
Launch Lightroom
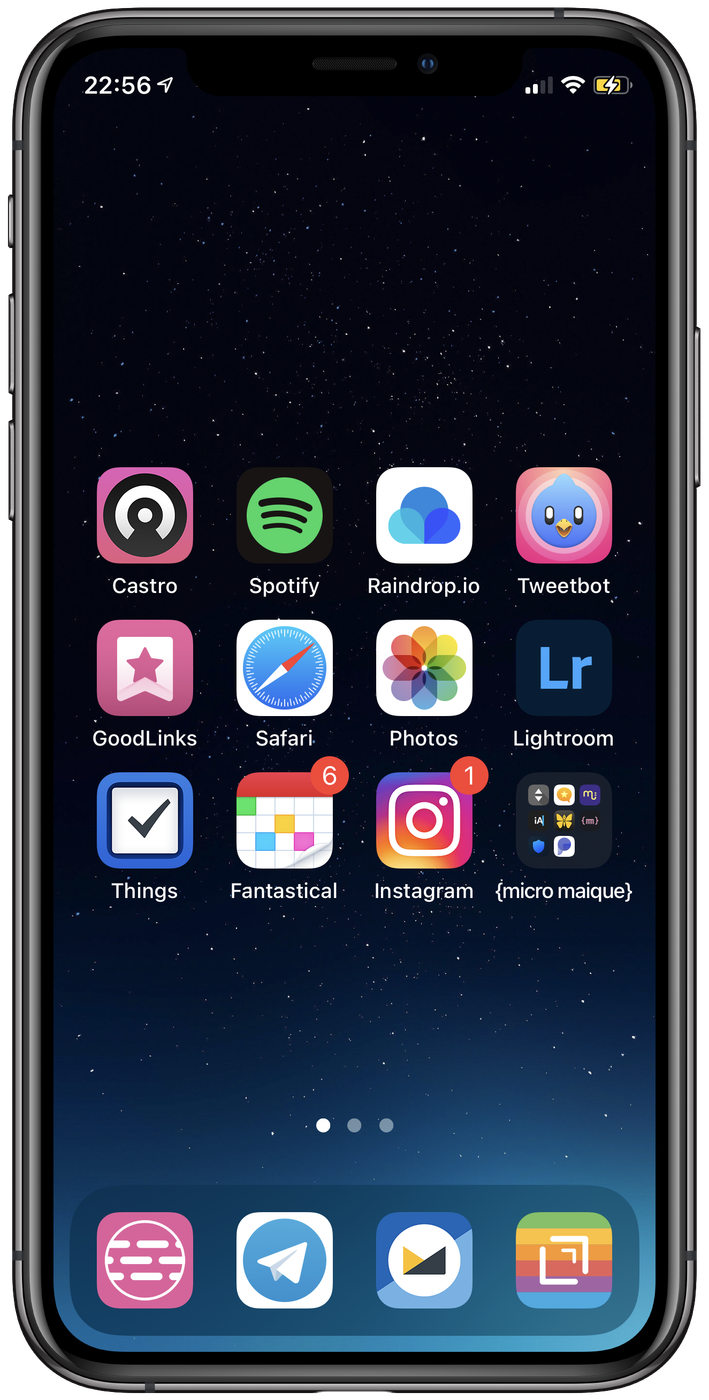point(563,668)
